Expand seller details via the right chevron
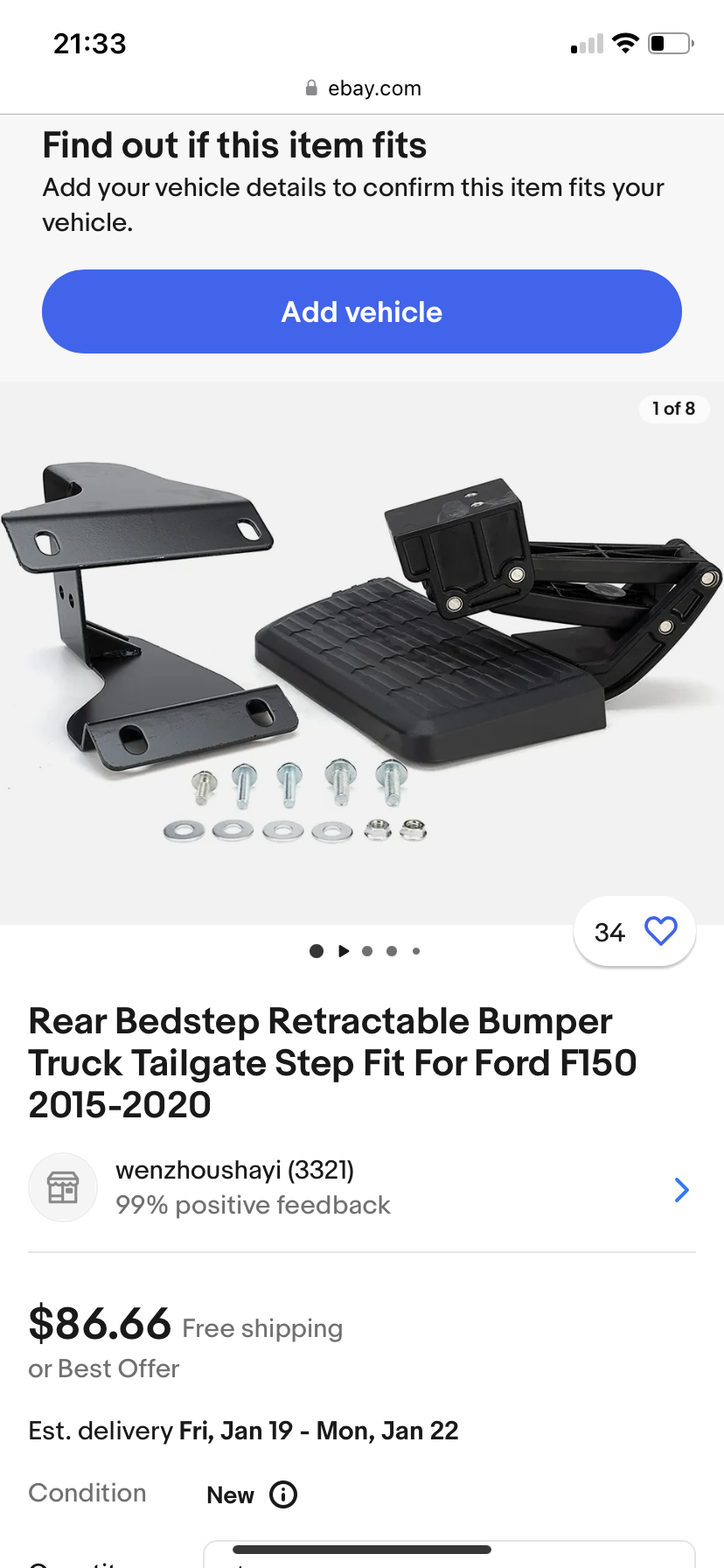Screen dimensions: 724x1568 [x=681, y=1189]
